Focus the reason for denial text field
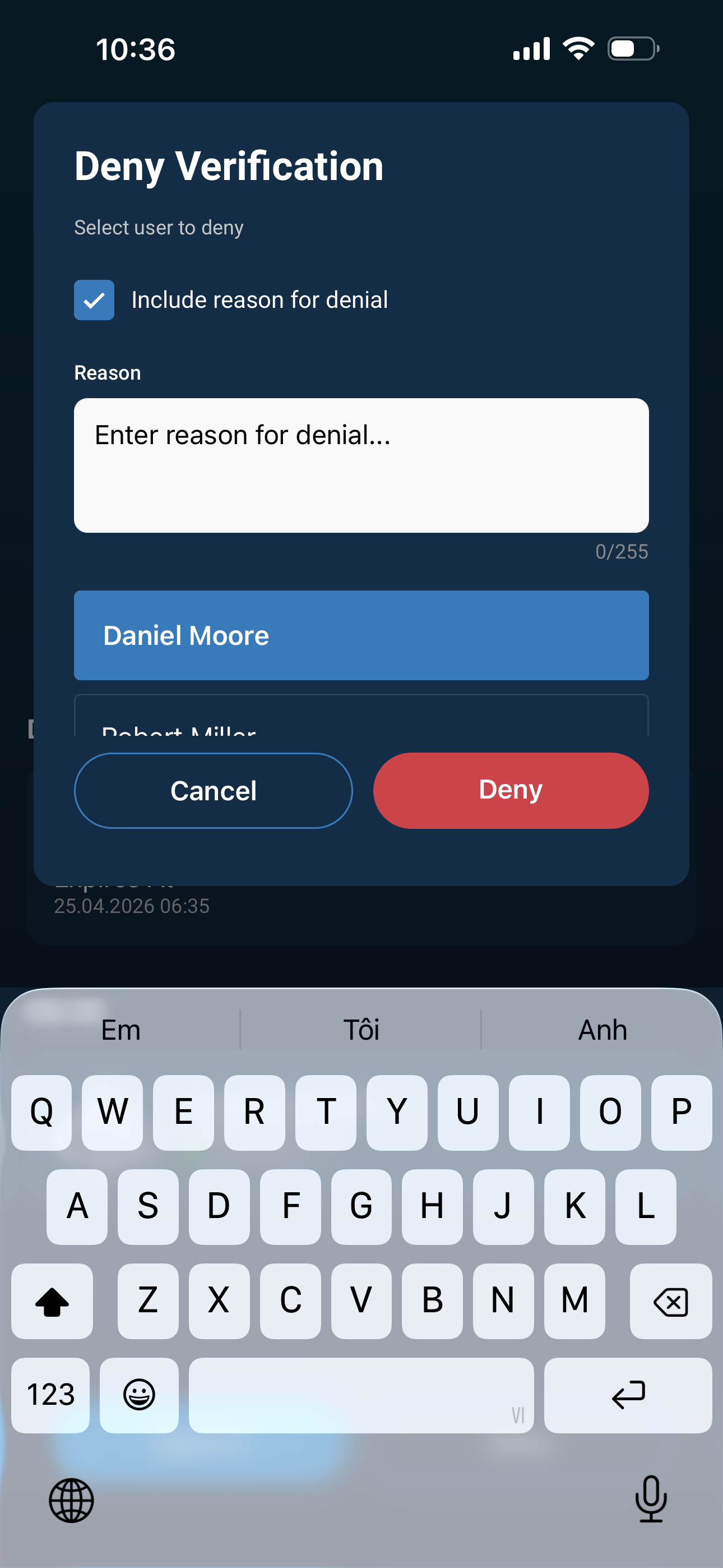The width and height of the screenshot is (723, 1568). 361,465
